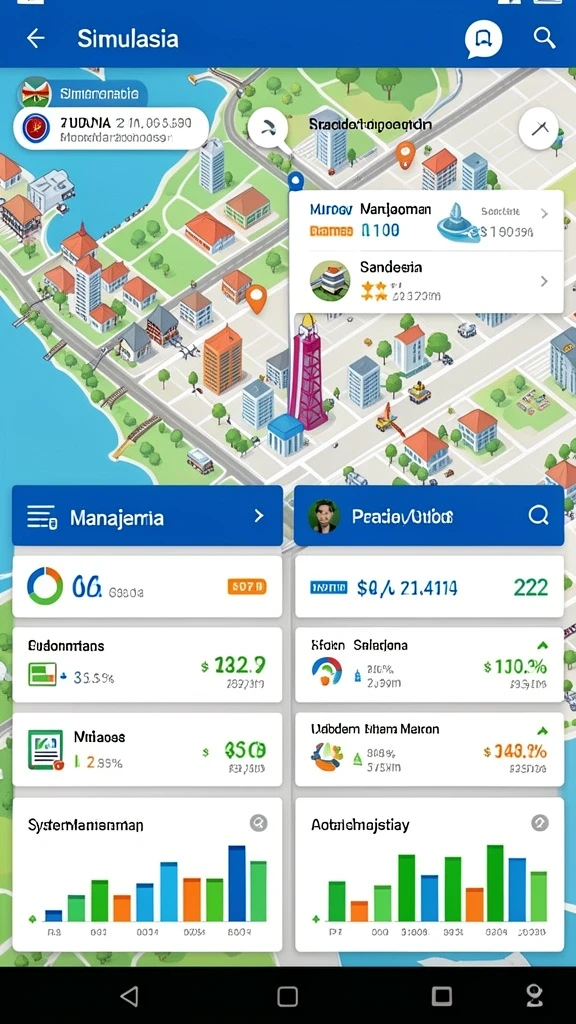This screenshot has height=1024, width=576.
Task: Open the Udbdem Ntiam Meron card
Action: [x=429, y=749]
